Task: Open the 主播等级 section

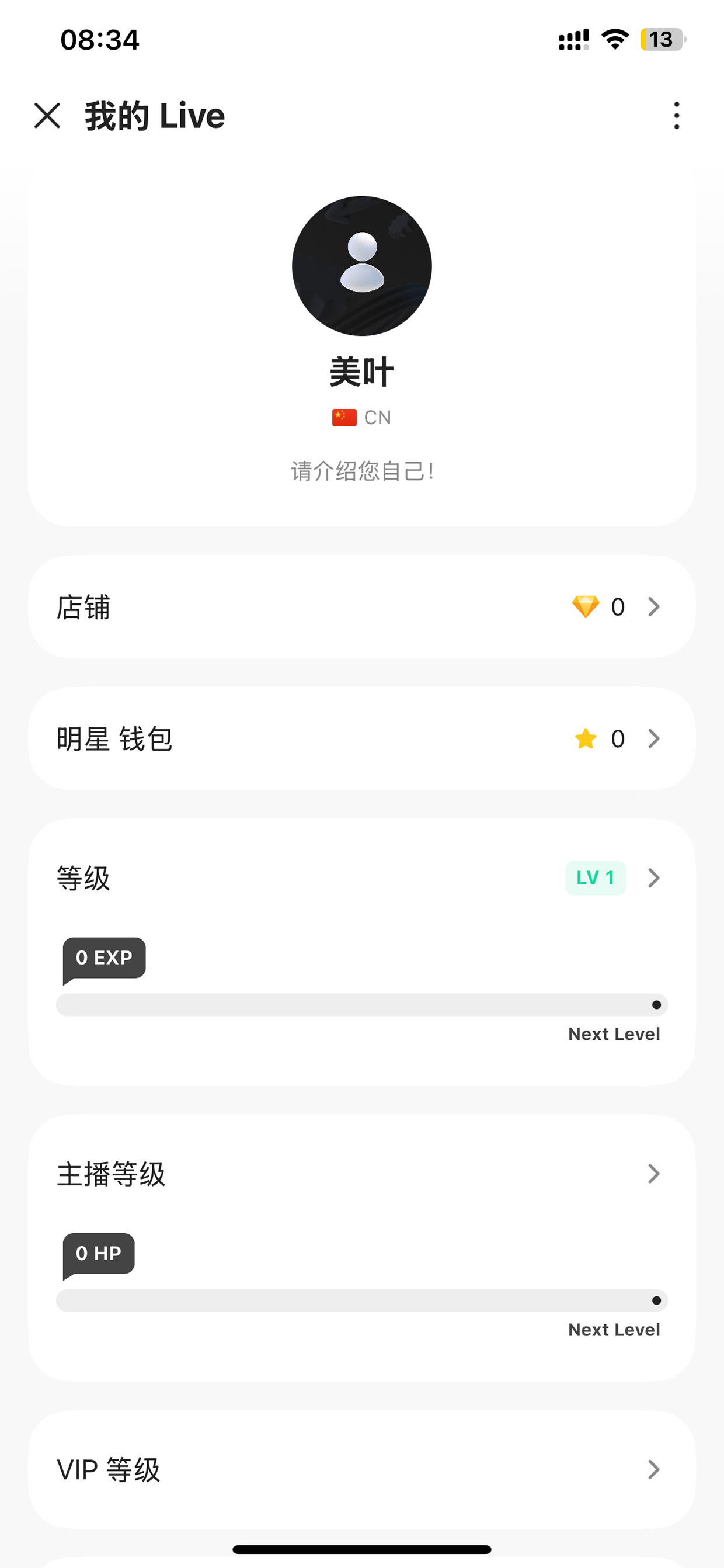Action: click(362, 1174)
